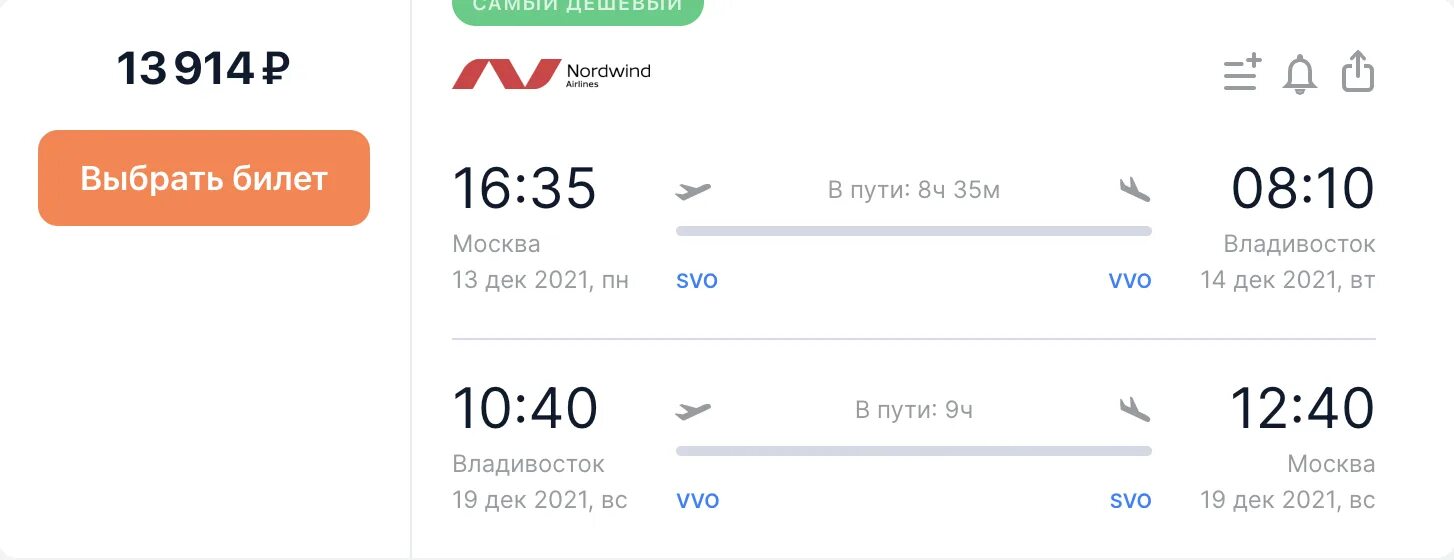Enable price alerts with the bell icon
This screenshot has width=1454, height=560.
(x=1300, y=75)
